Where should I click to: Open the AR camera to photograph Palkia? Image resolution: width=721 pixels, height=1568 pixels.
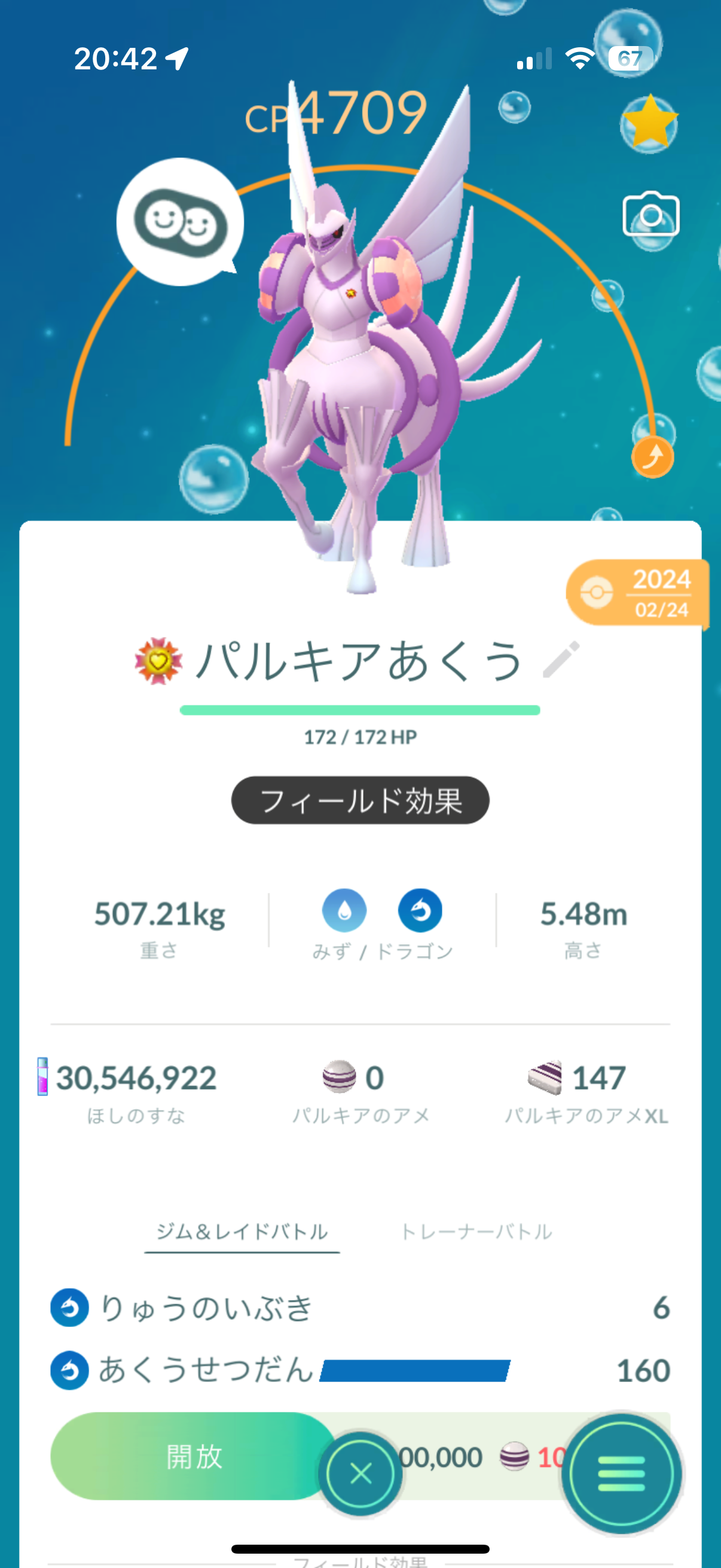coord(650,215)
